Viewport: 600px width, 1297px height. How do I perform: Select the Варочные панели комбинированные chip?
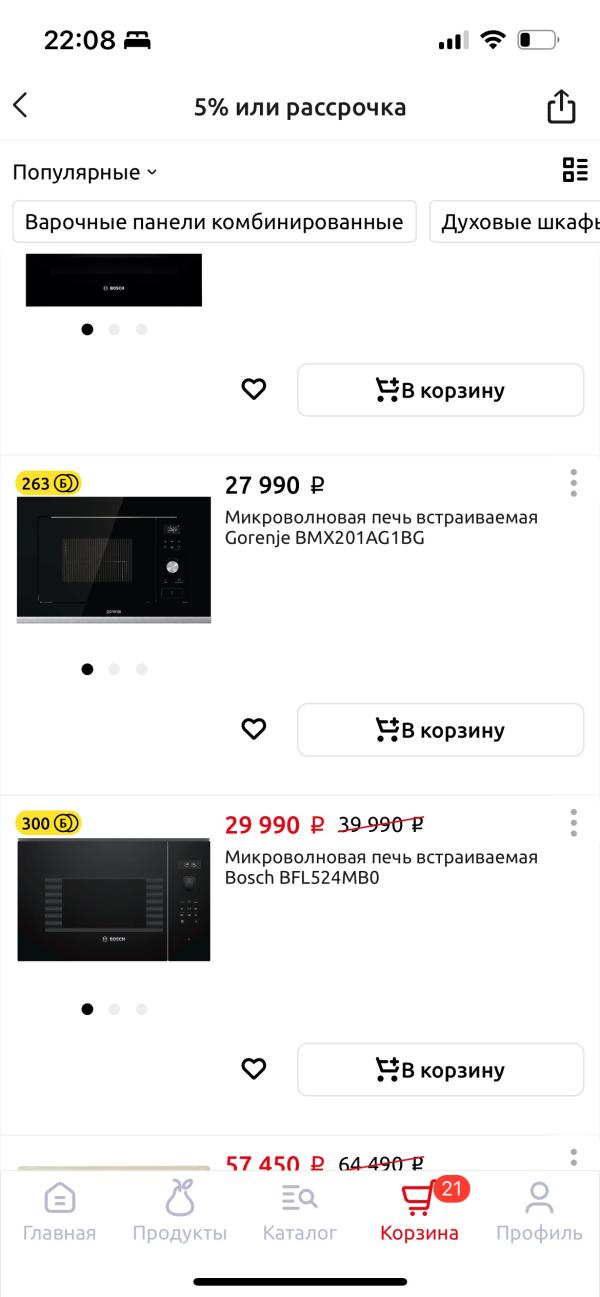(214, 222)
